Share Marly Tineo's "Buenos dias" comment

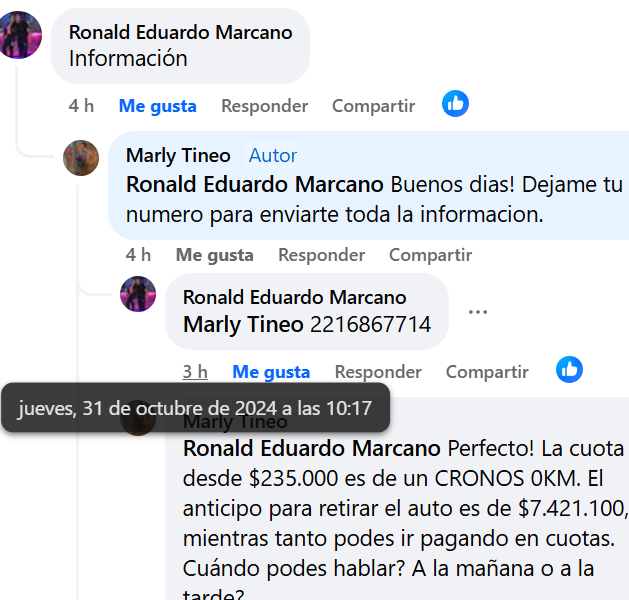pos(430,255)
